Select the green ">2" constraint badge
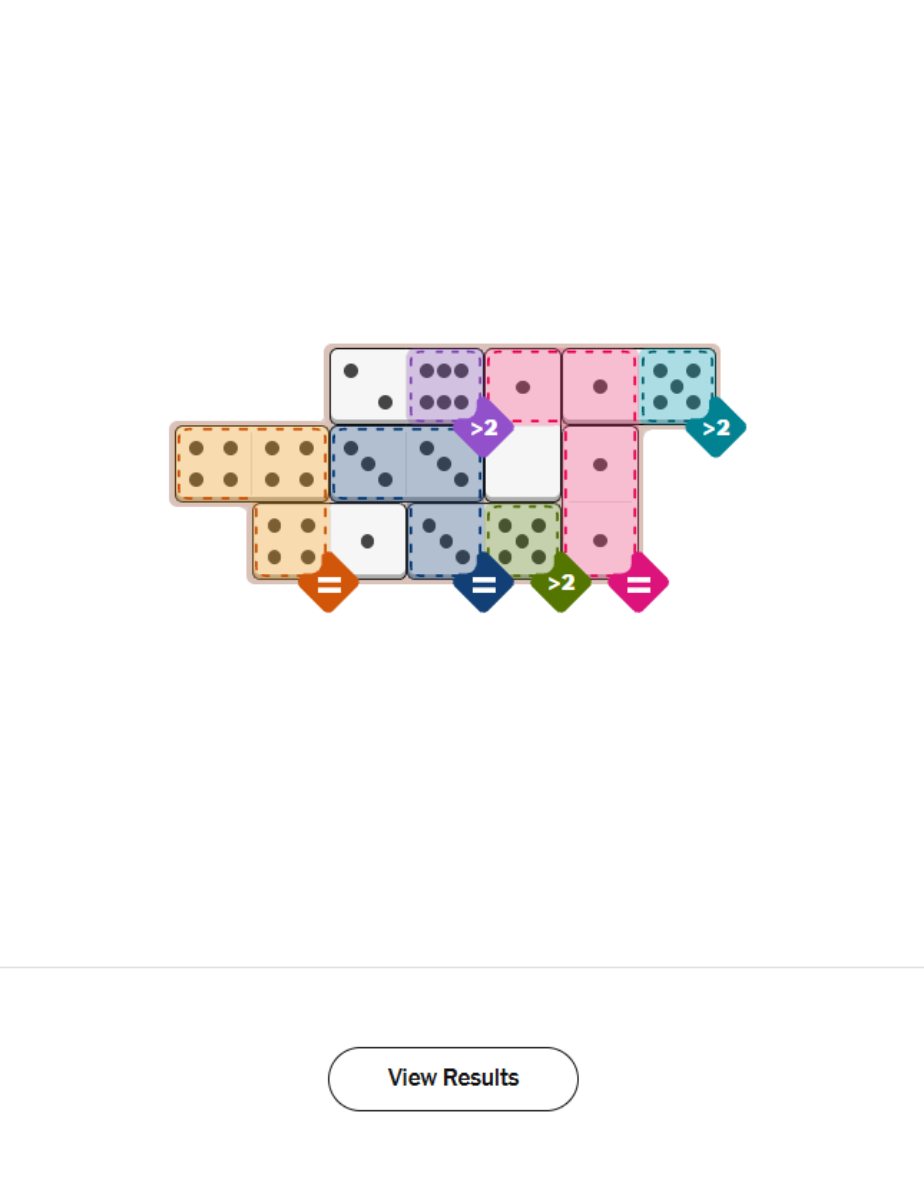Image resolution: width=924 pixels, height=1200 pixels. [x=561, y=584]
